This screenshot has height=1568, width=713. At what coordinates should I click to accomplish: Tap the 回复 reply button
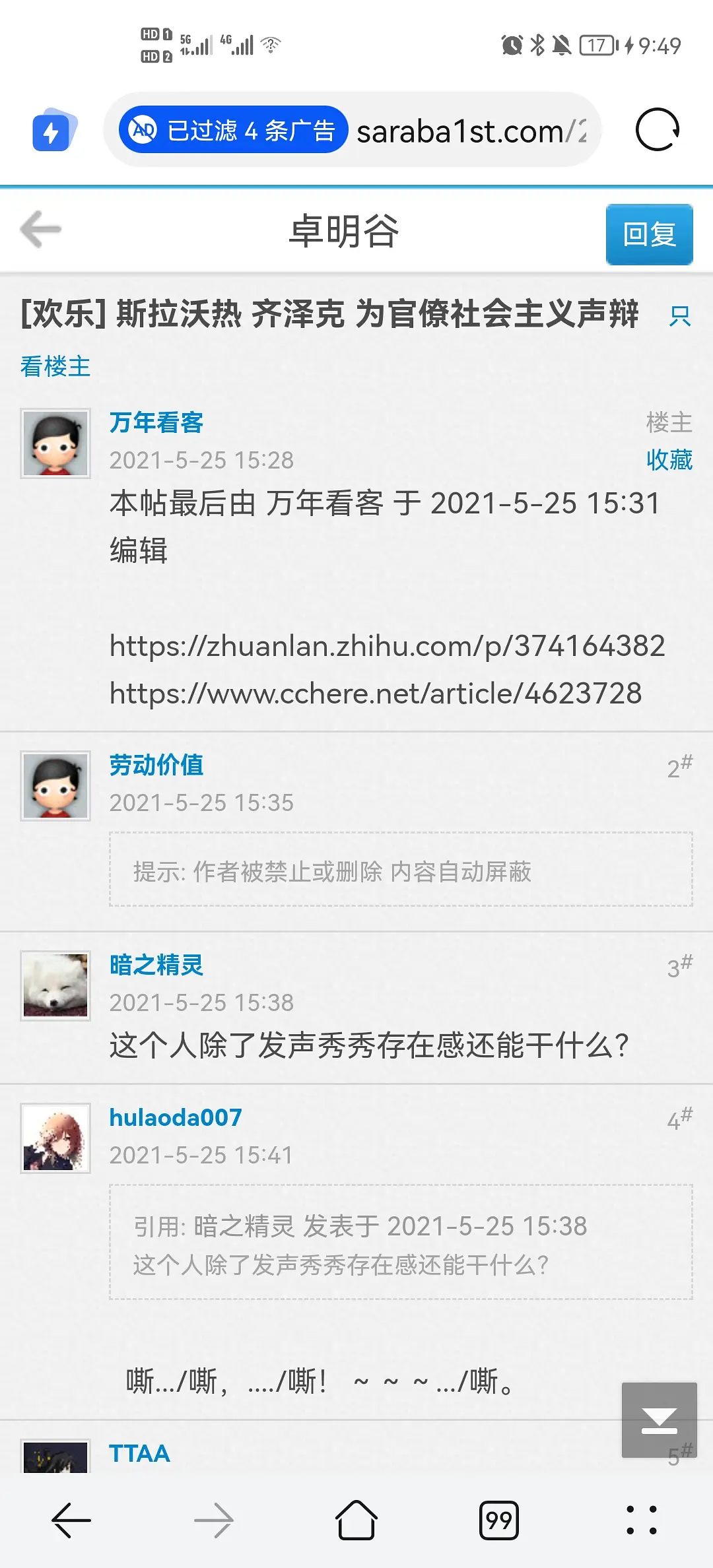click(649, 234)
